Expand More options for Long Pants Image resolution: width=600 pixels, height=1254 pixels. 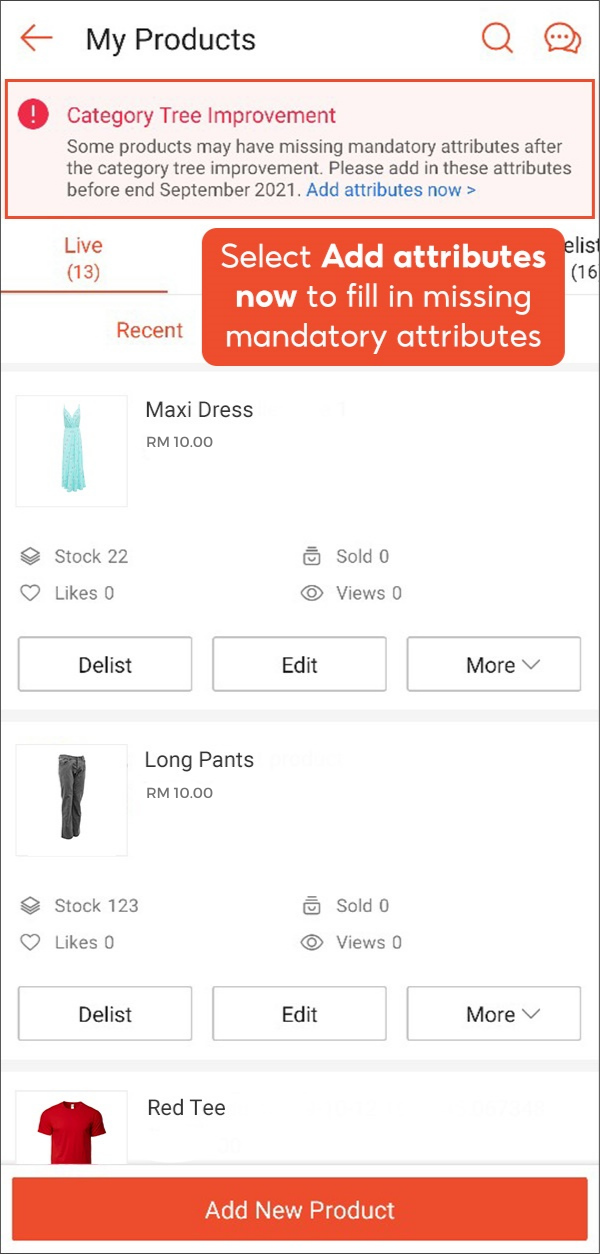pyautogui.click(x=493, y=1014)
